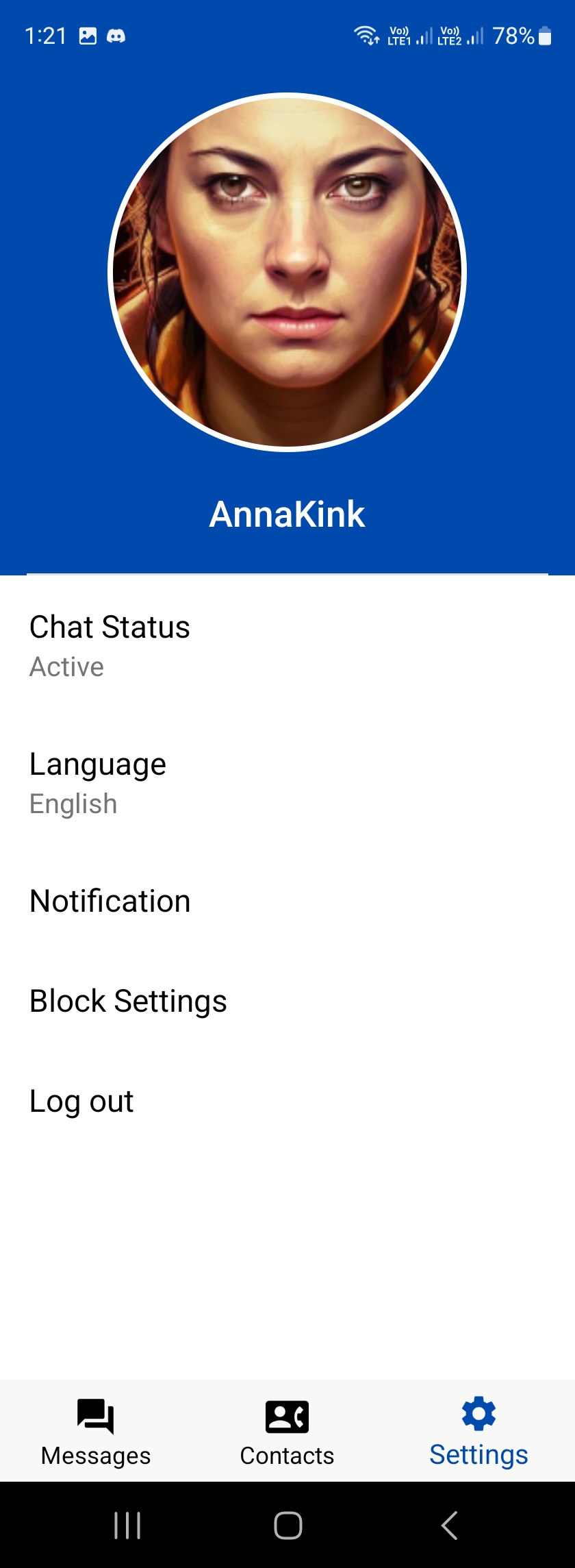Switch to the Contacts tab
This screenshot has height=1568, width=575.
pyautogui.click(x=287, y=1431)
